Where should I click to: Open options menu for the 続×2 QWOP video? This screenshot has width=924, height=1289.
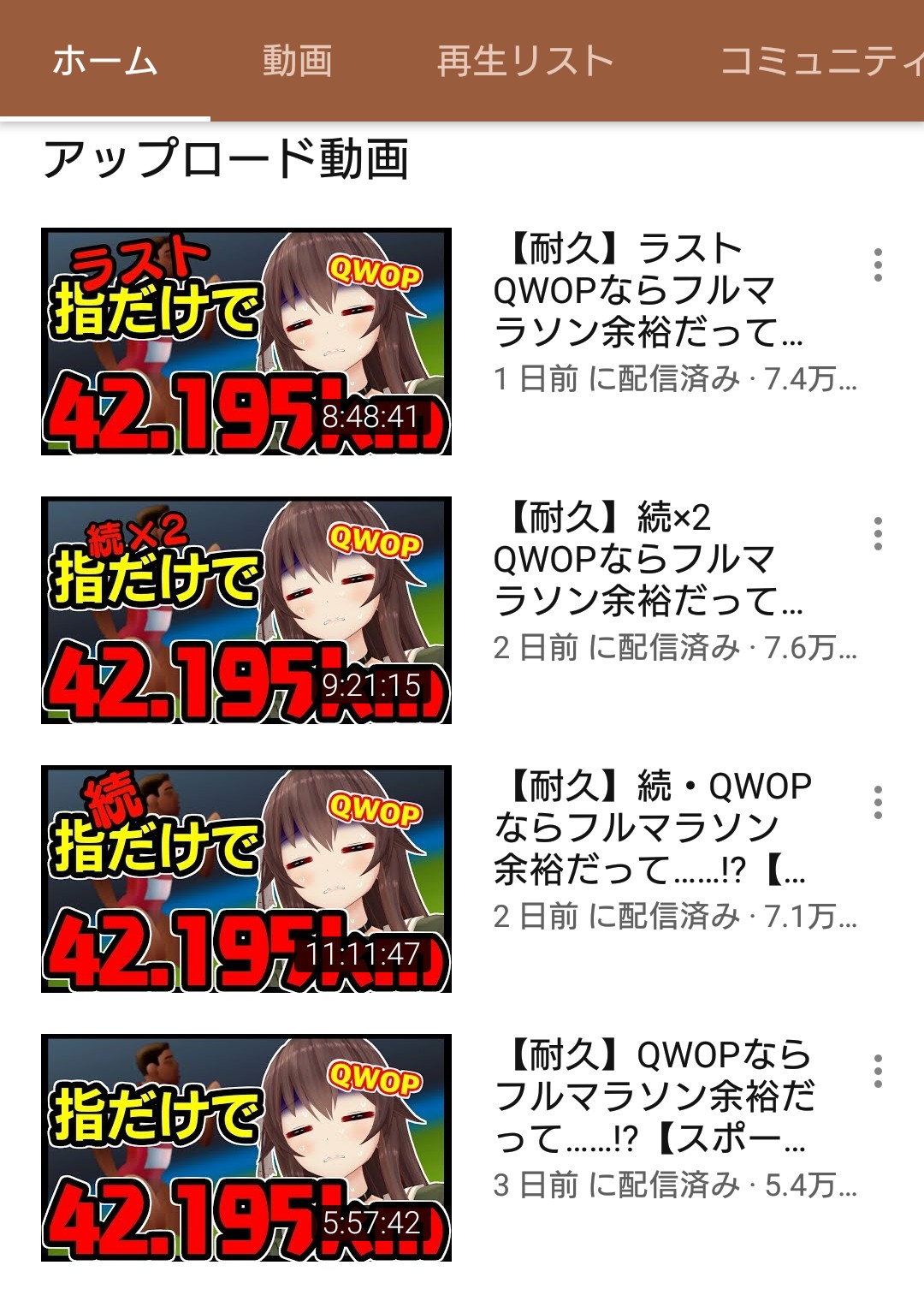[878, 534]
